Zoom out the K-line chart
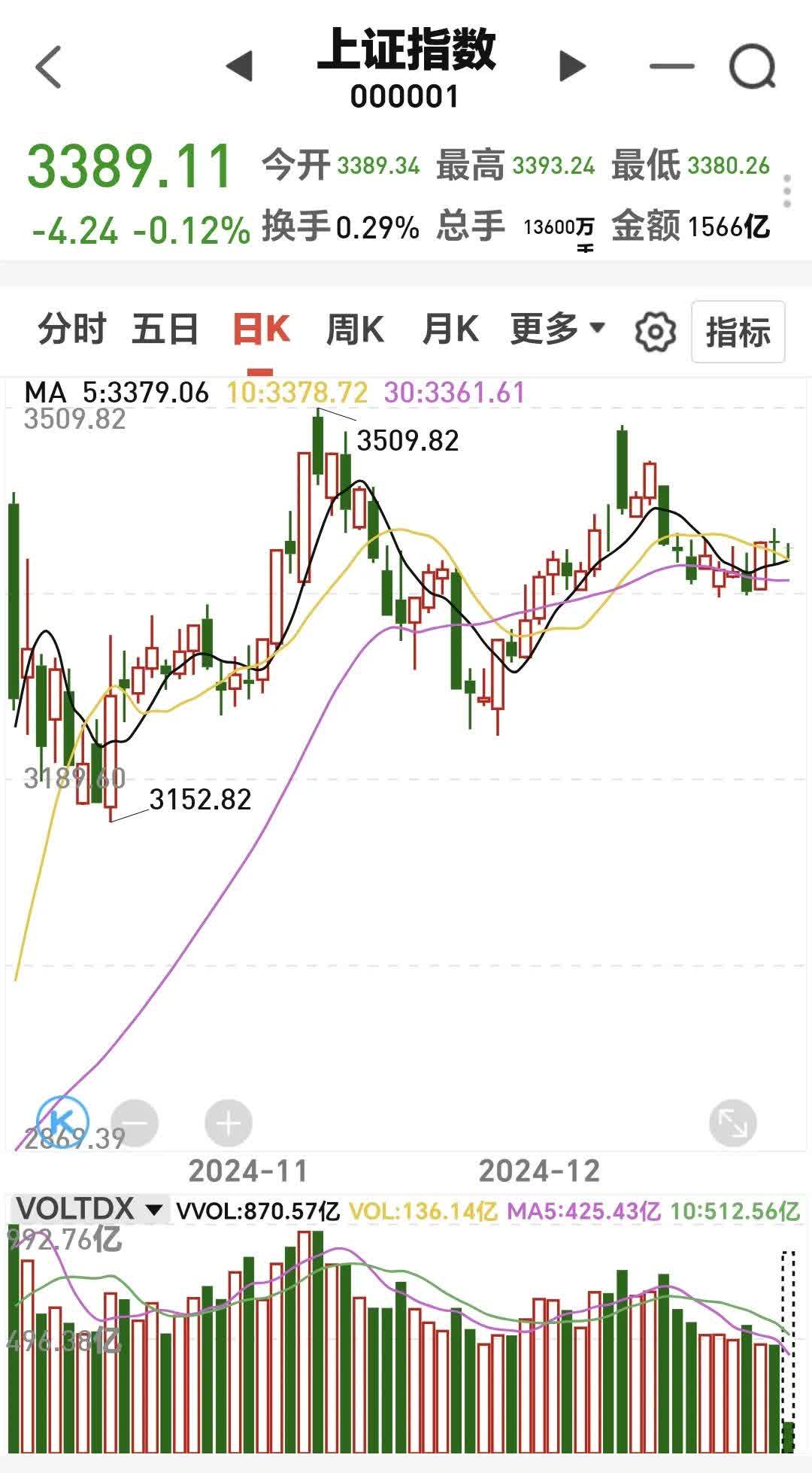This screenshot has height=1473, width=812. coord(135,1123)
